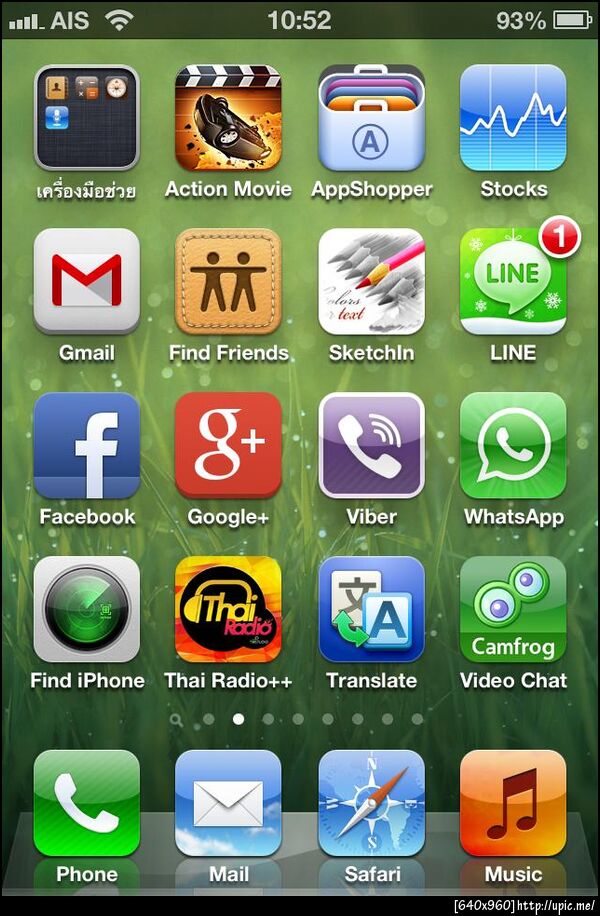The width and height of the screenshot is (600, 916).
Task: Open WhatsApp
Action: point(513,446)
